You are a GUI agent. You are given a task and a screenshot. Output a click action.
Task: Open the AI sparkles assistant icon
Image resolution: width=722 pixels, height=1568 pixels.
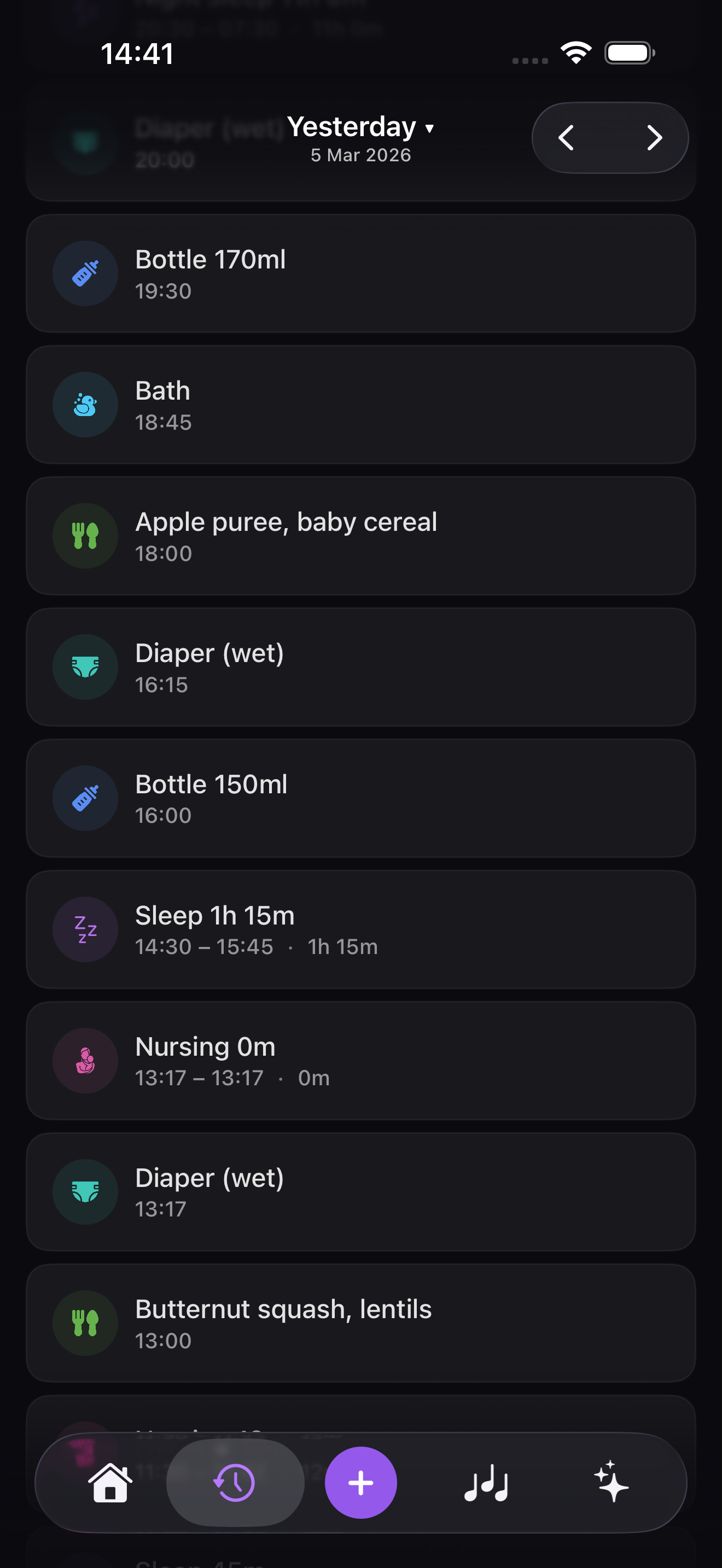click(612, 1483)
